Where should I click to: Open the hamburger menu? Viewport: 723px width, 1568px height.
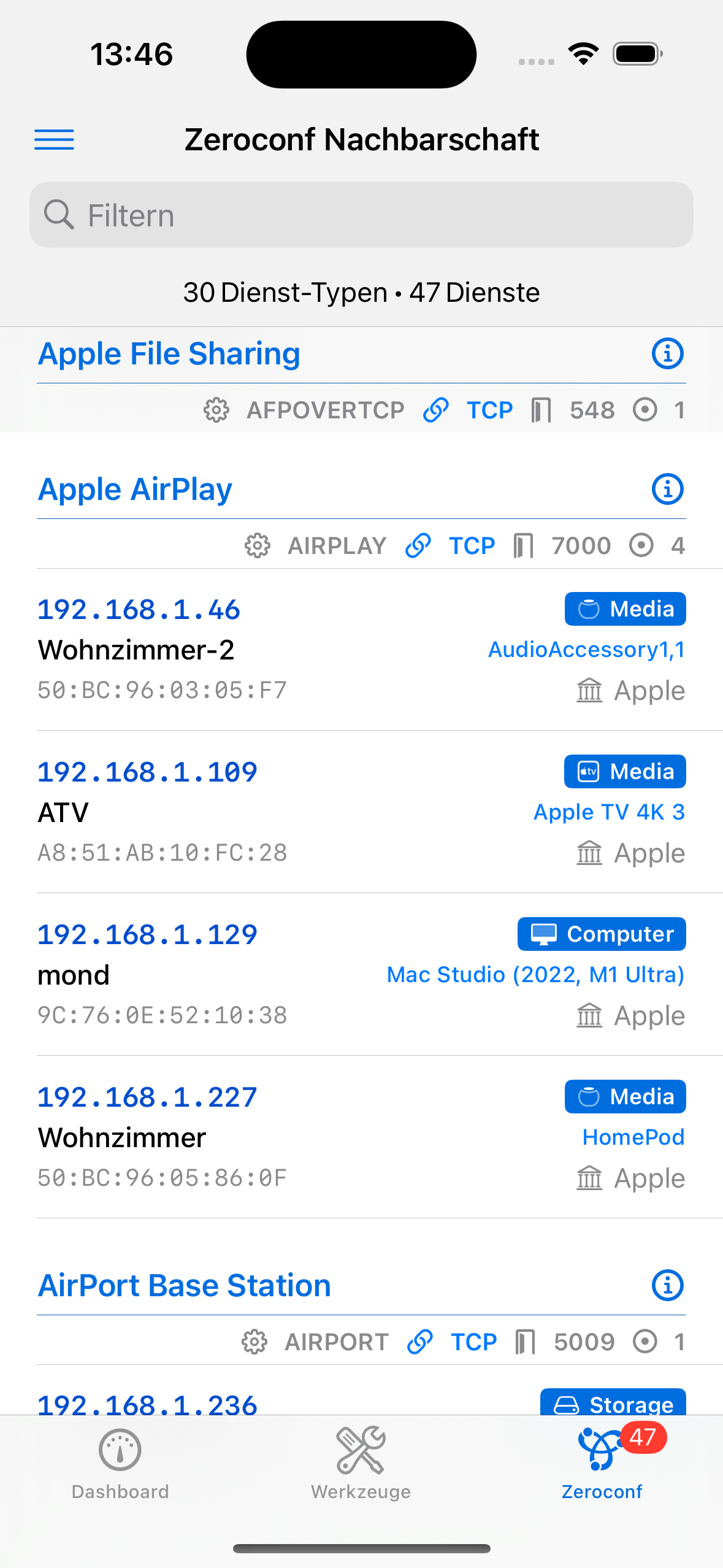(x=54, y=140)
